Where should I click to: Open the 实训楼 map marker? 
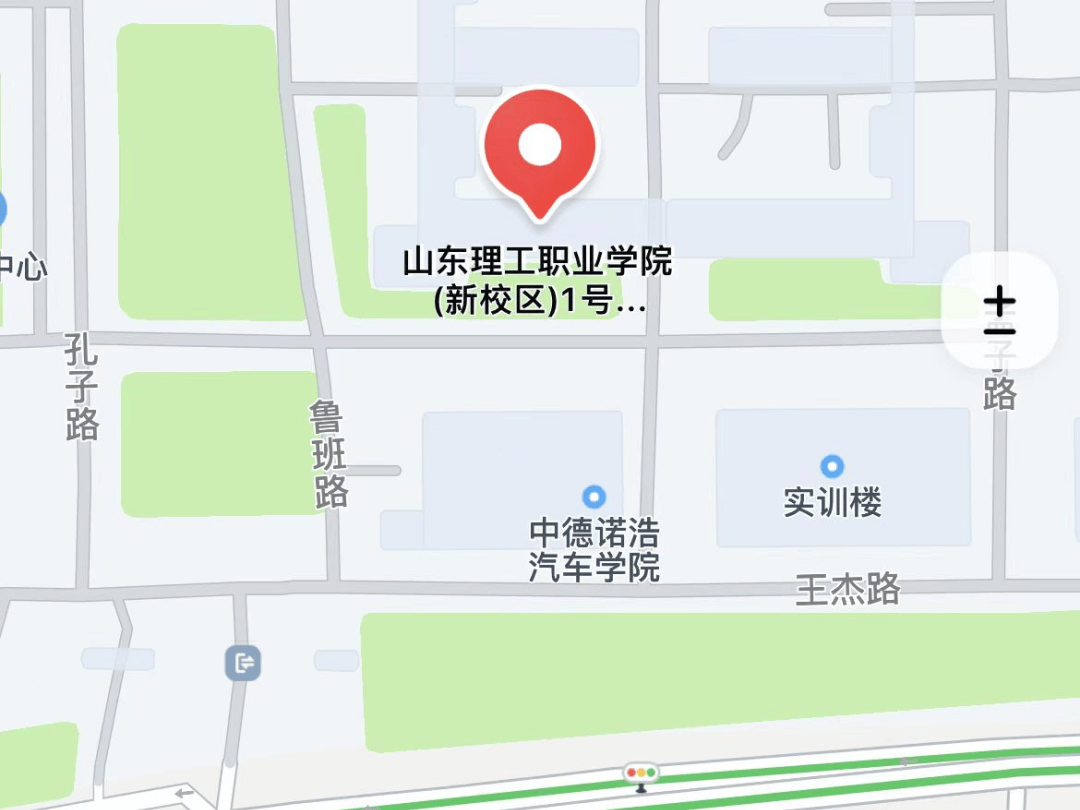tap(832, 467)
